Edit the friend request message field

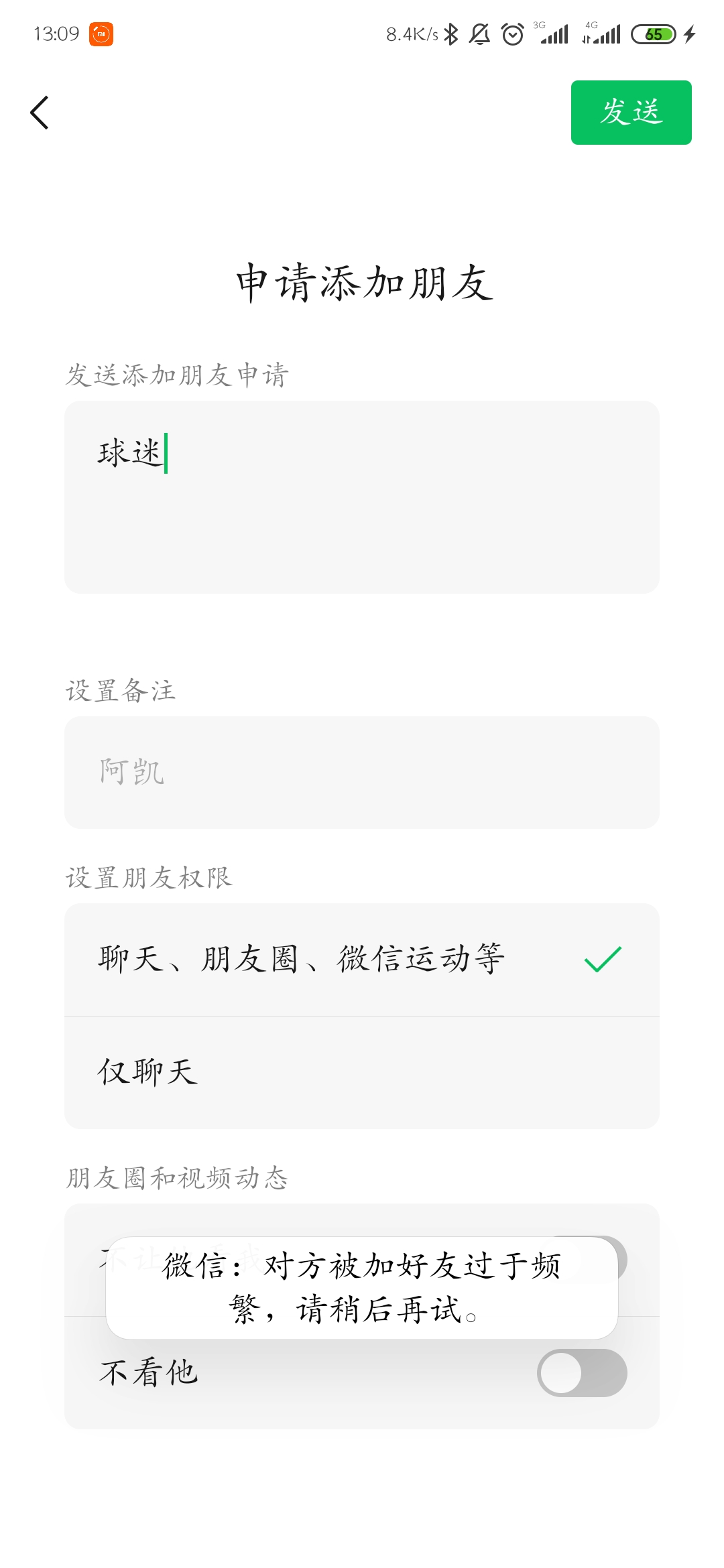(362, 497)
